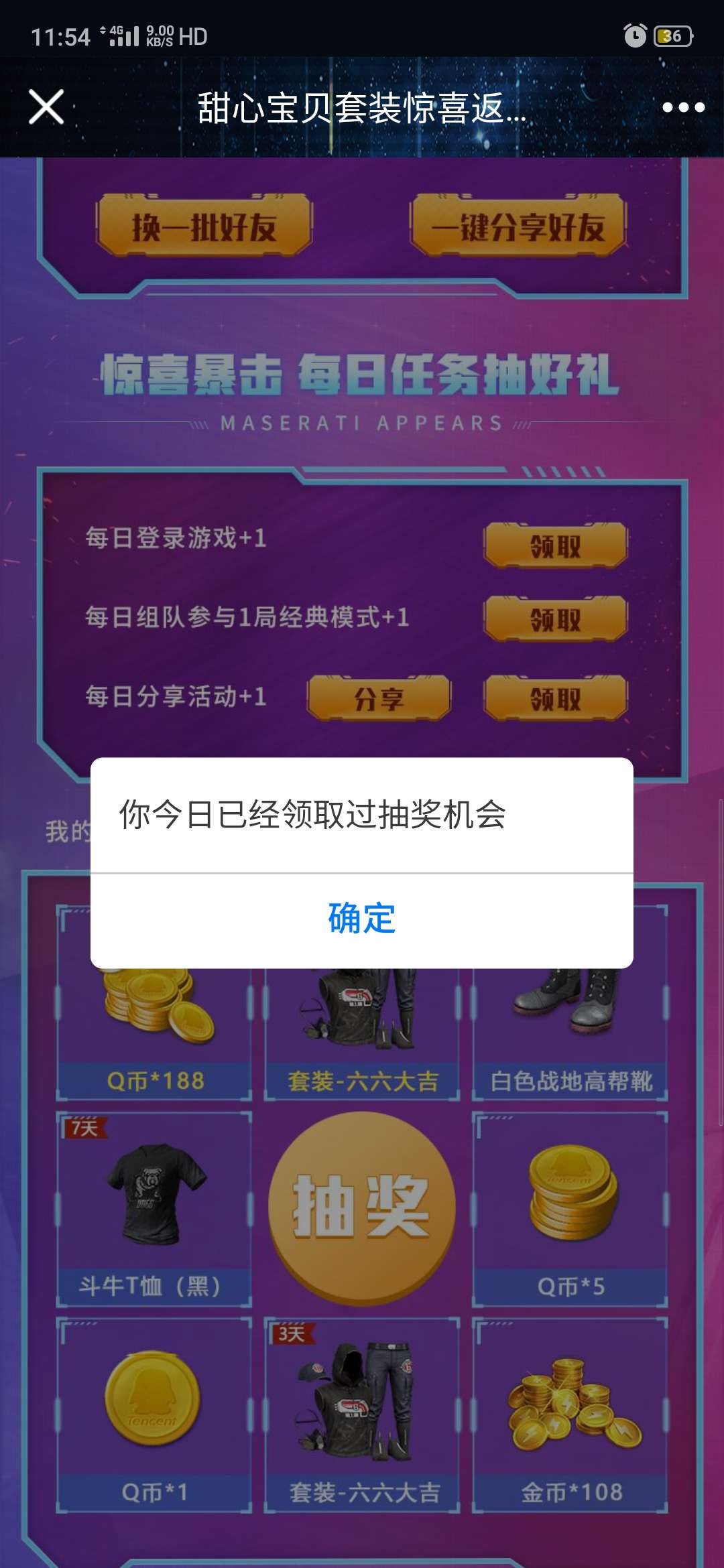Confirm the dialog with 确定
Image resolution: width=724 pixels, height=1568 pixels.
tap(362, 919)
